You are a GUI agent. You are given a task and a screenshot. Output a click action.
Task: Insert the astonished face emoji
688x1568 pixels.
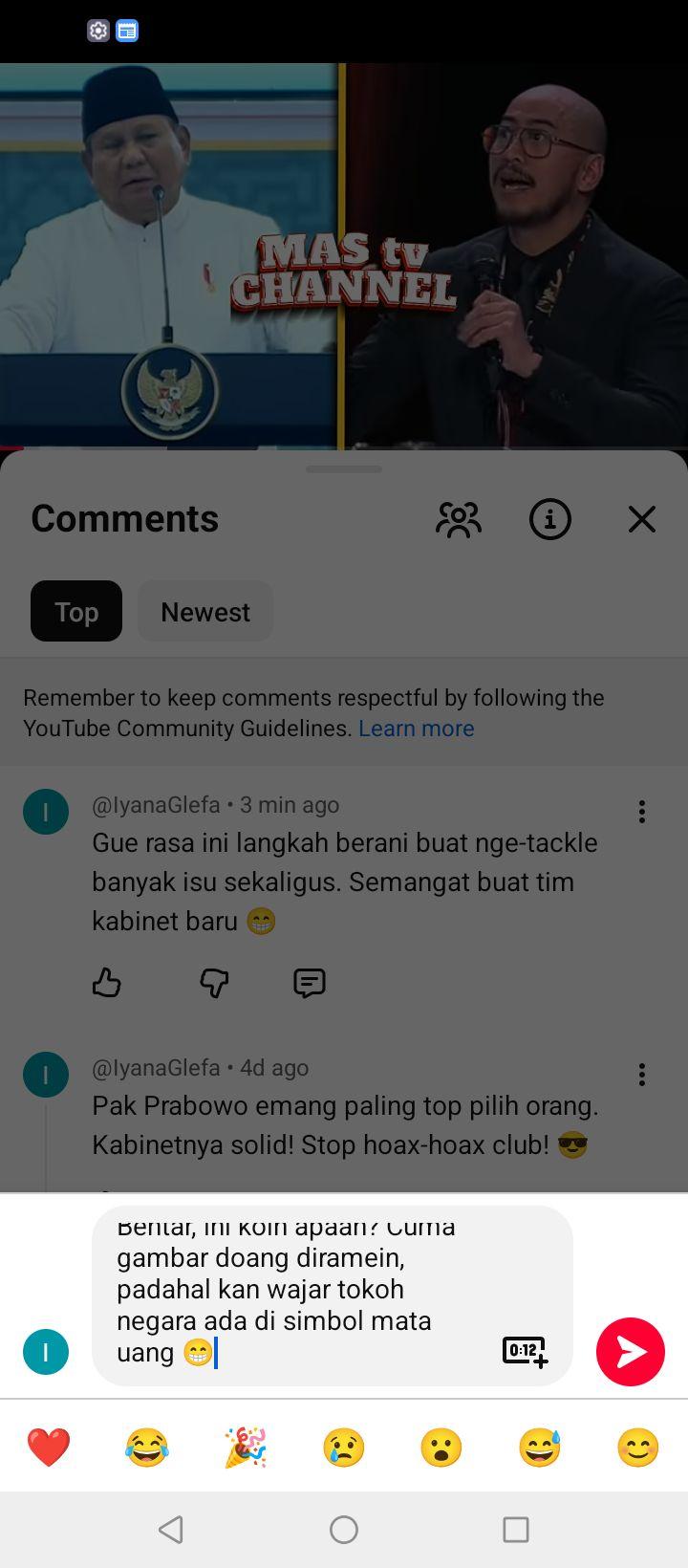tap(441, 1447)
